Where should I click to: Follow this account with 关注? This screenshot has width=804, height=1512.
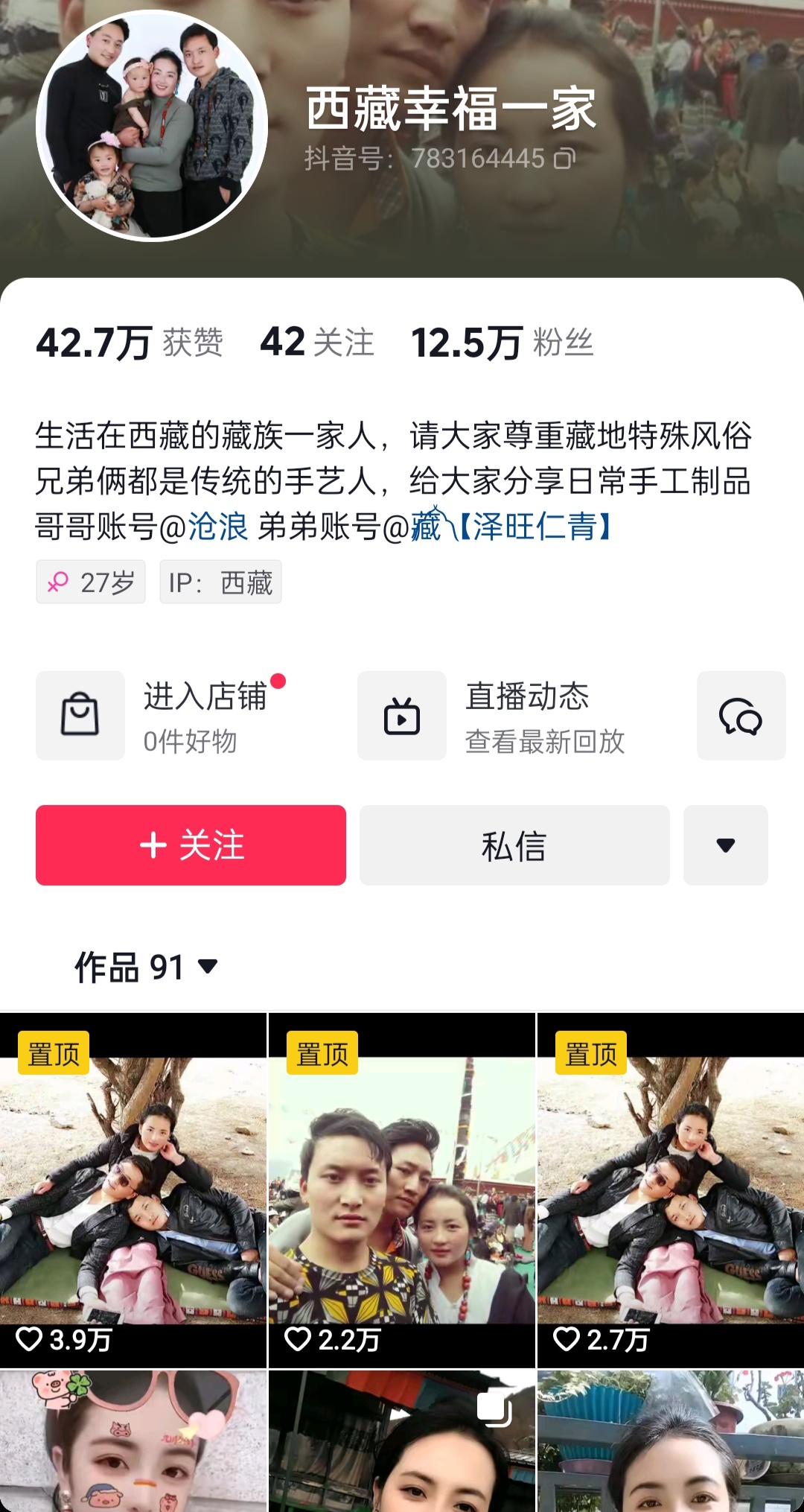[191, 845]
